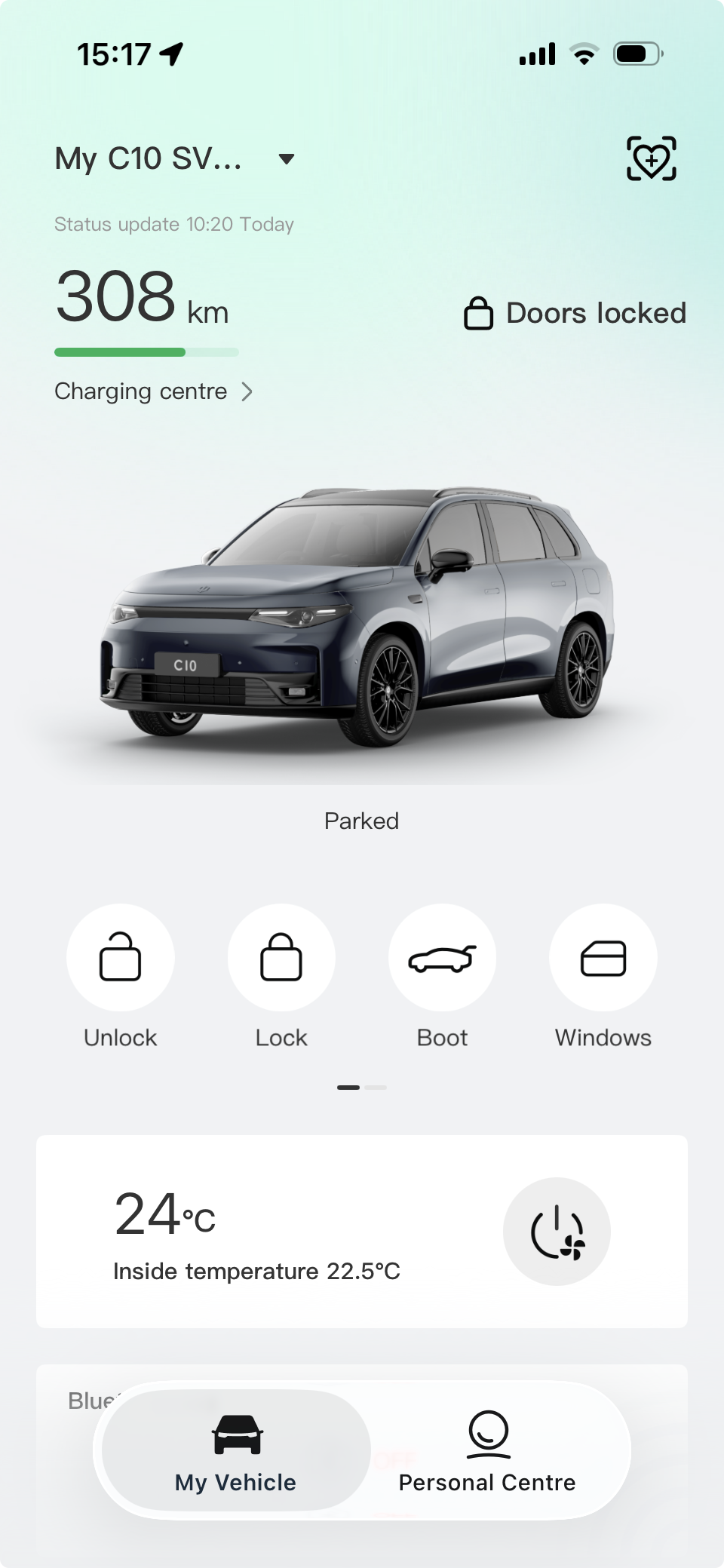Open the Boot control
This screenshot has width=724, height=1568.
coord(442,958)
